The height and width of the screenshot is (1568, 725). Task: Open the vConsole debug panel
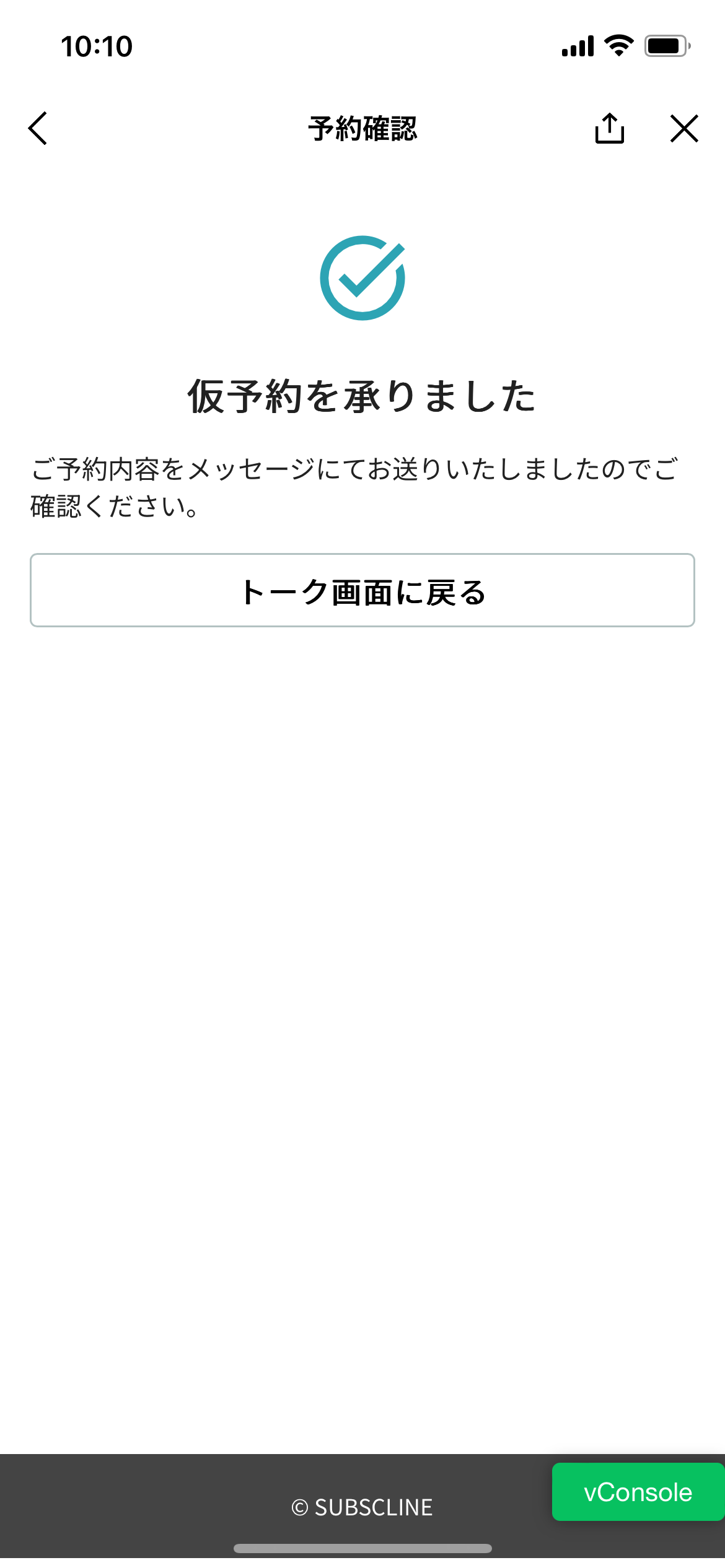(638, 1492)
